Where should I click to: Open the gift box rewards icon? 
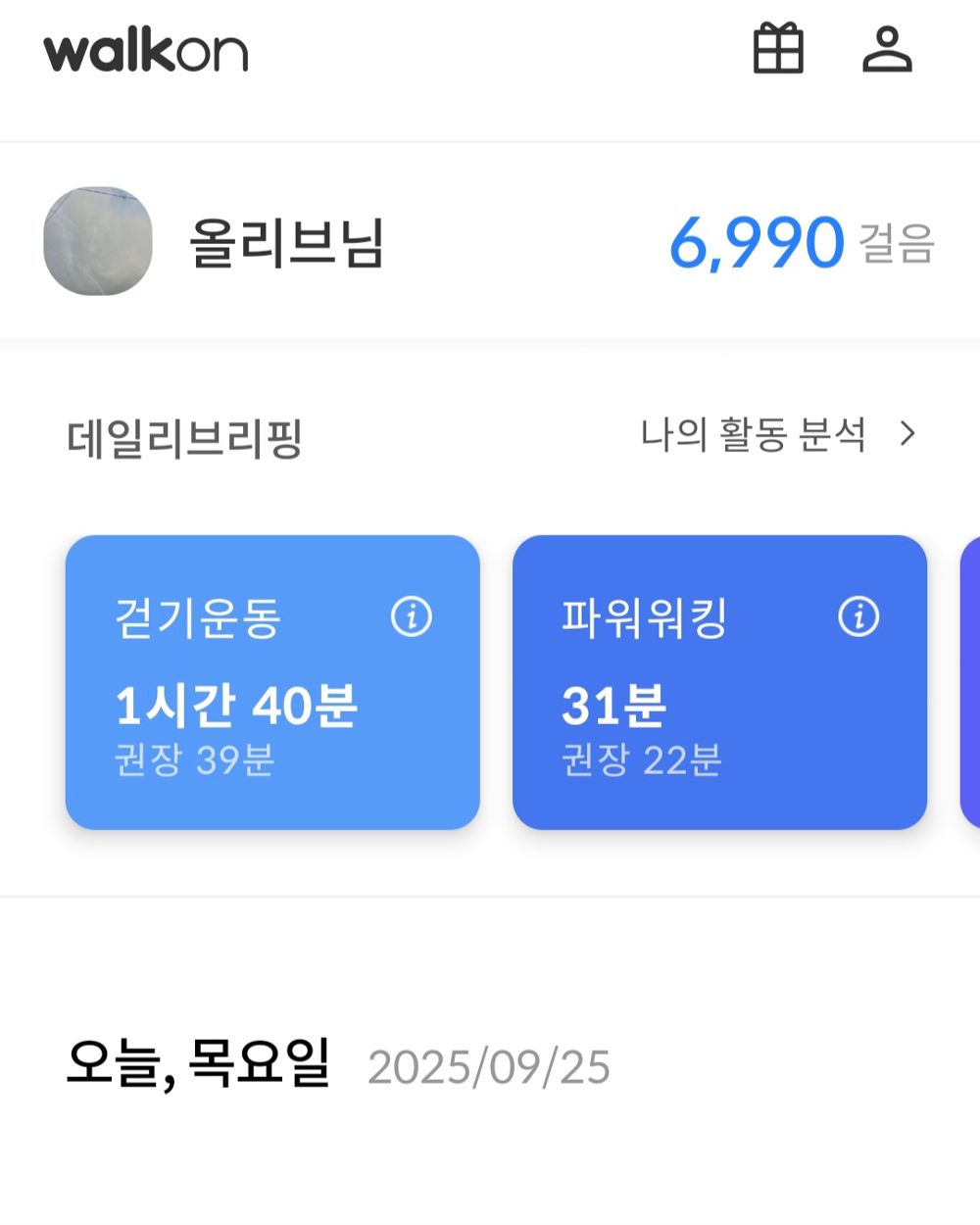coord(779,51)
